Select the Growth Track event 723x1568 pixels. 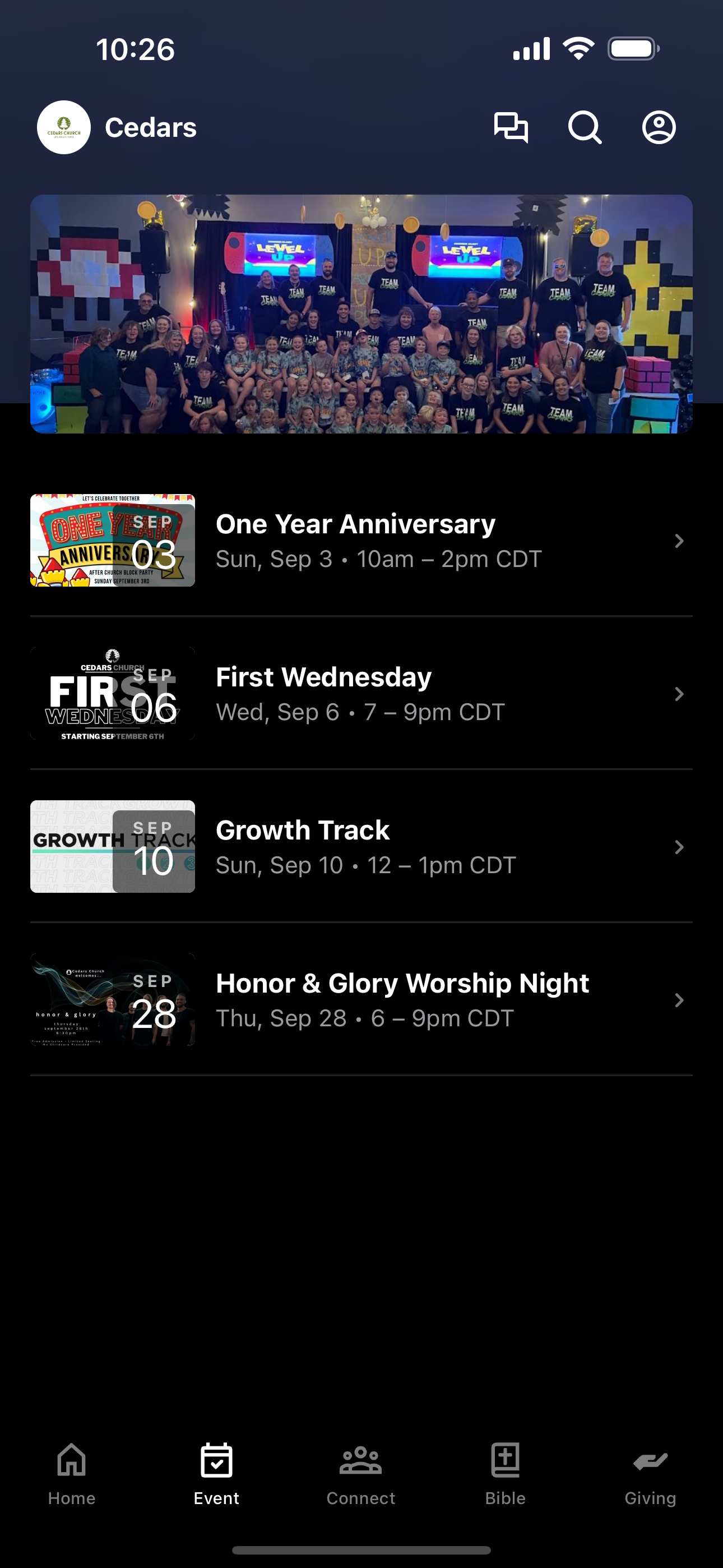(x=361, y=847)
